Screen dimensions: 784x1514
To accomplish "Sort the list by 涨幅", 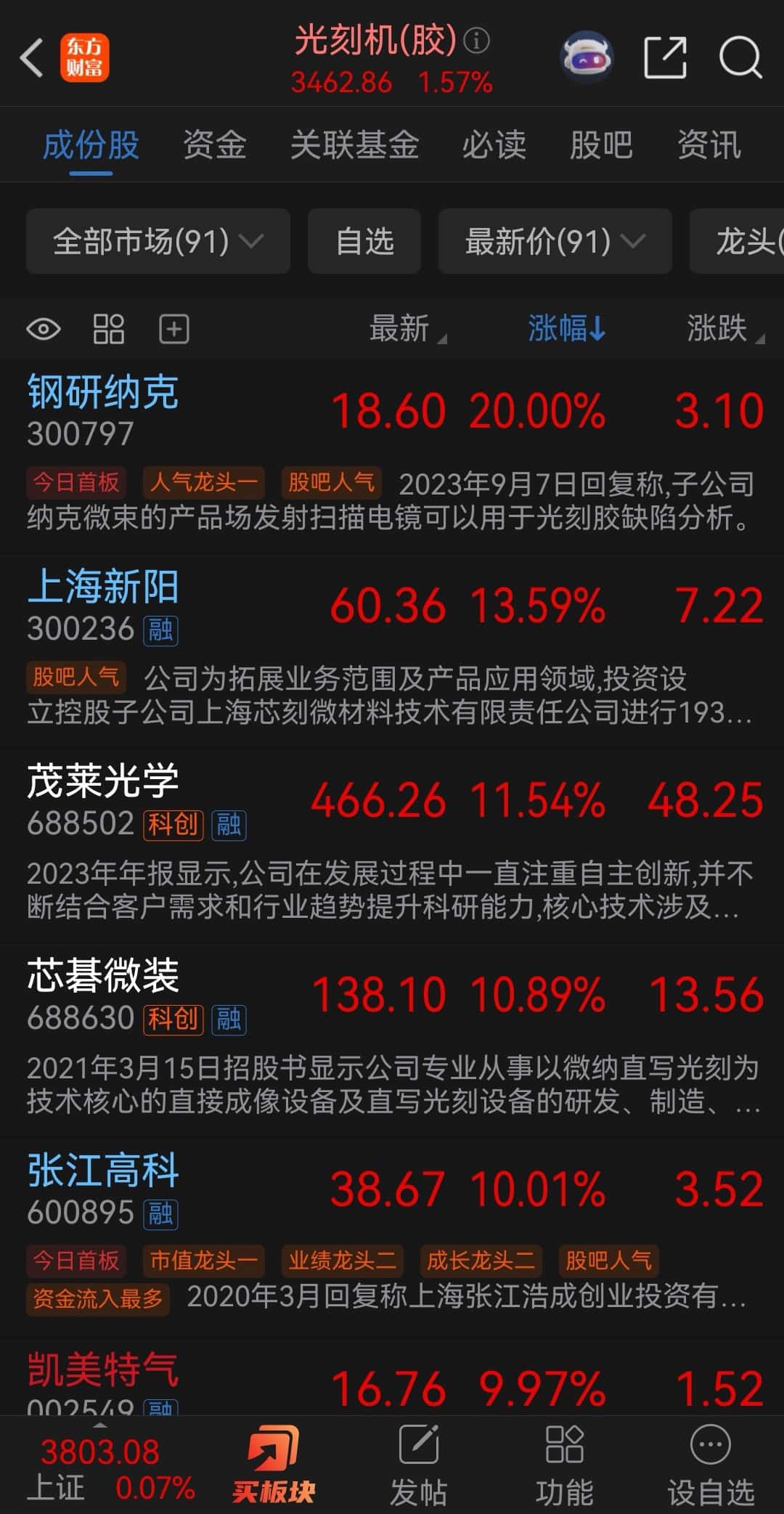I will tap(566, 329).
